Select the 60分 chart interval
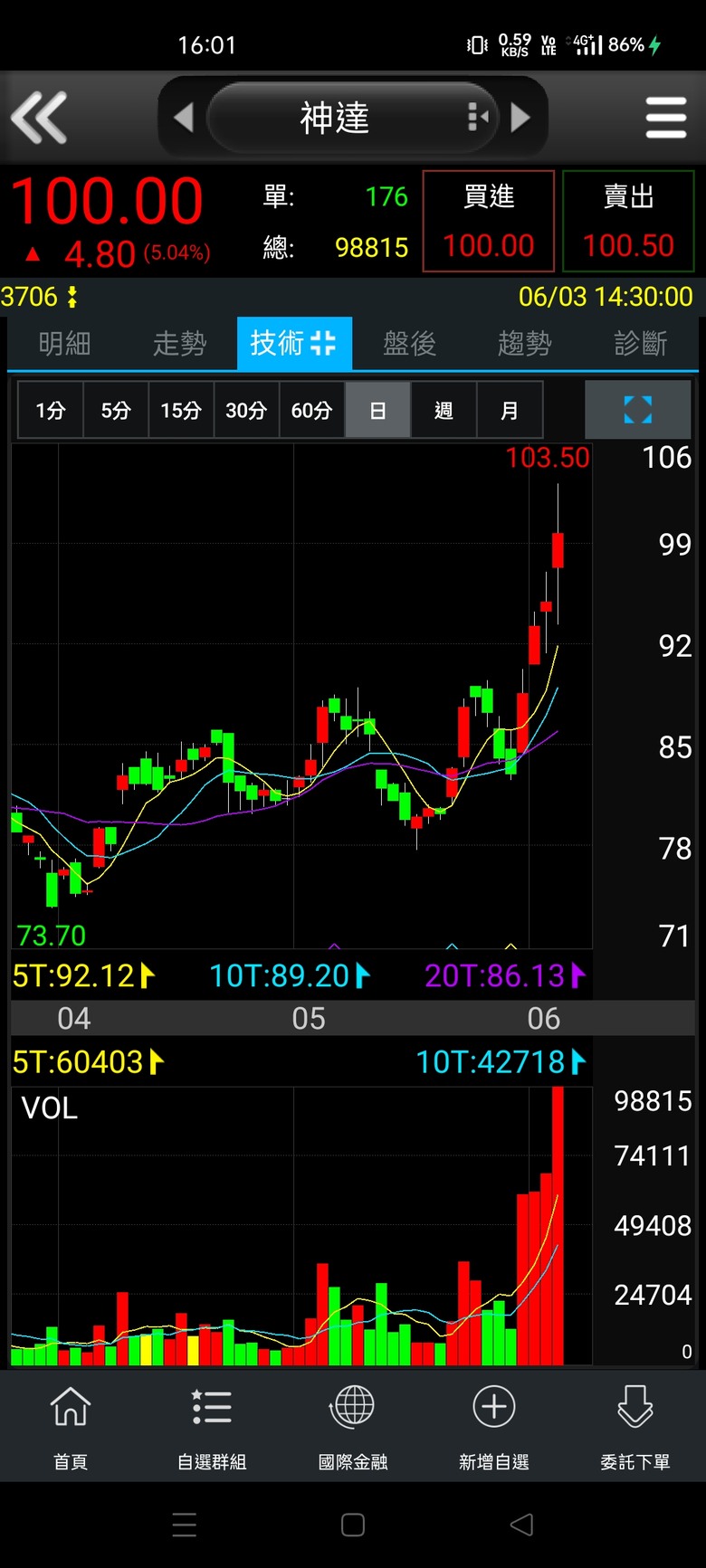Viewport: 706px width, 1568px height. pos(311,411)
